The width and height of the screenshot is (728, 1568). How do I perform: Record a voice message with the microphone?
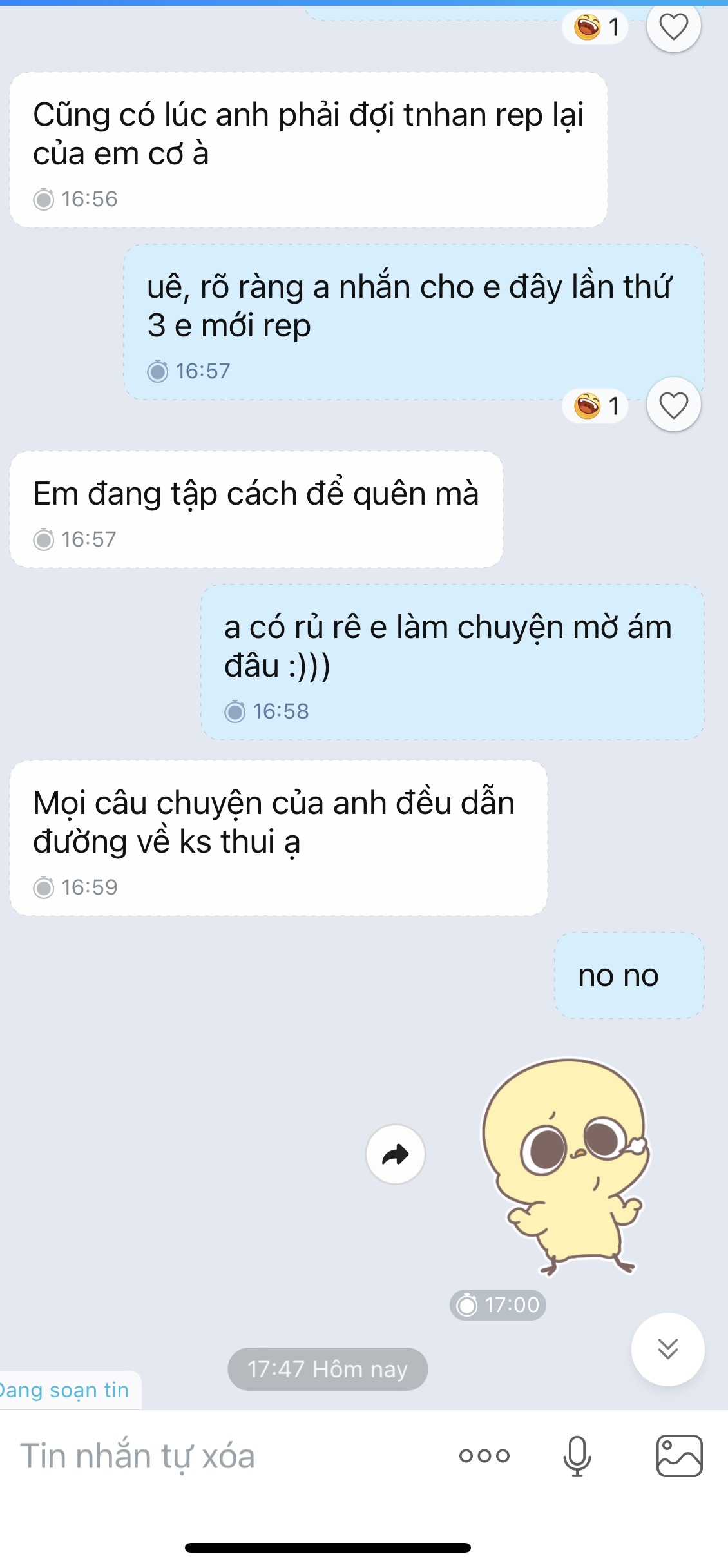(577, 1456)
